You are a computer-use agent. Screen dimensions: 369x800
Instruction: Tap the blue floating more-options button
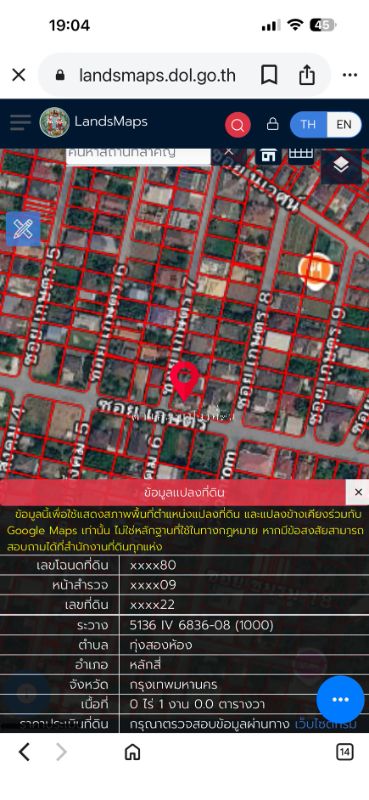[x=340, y=699]
